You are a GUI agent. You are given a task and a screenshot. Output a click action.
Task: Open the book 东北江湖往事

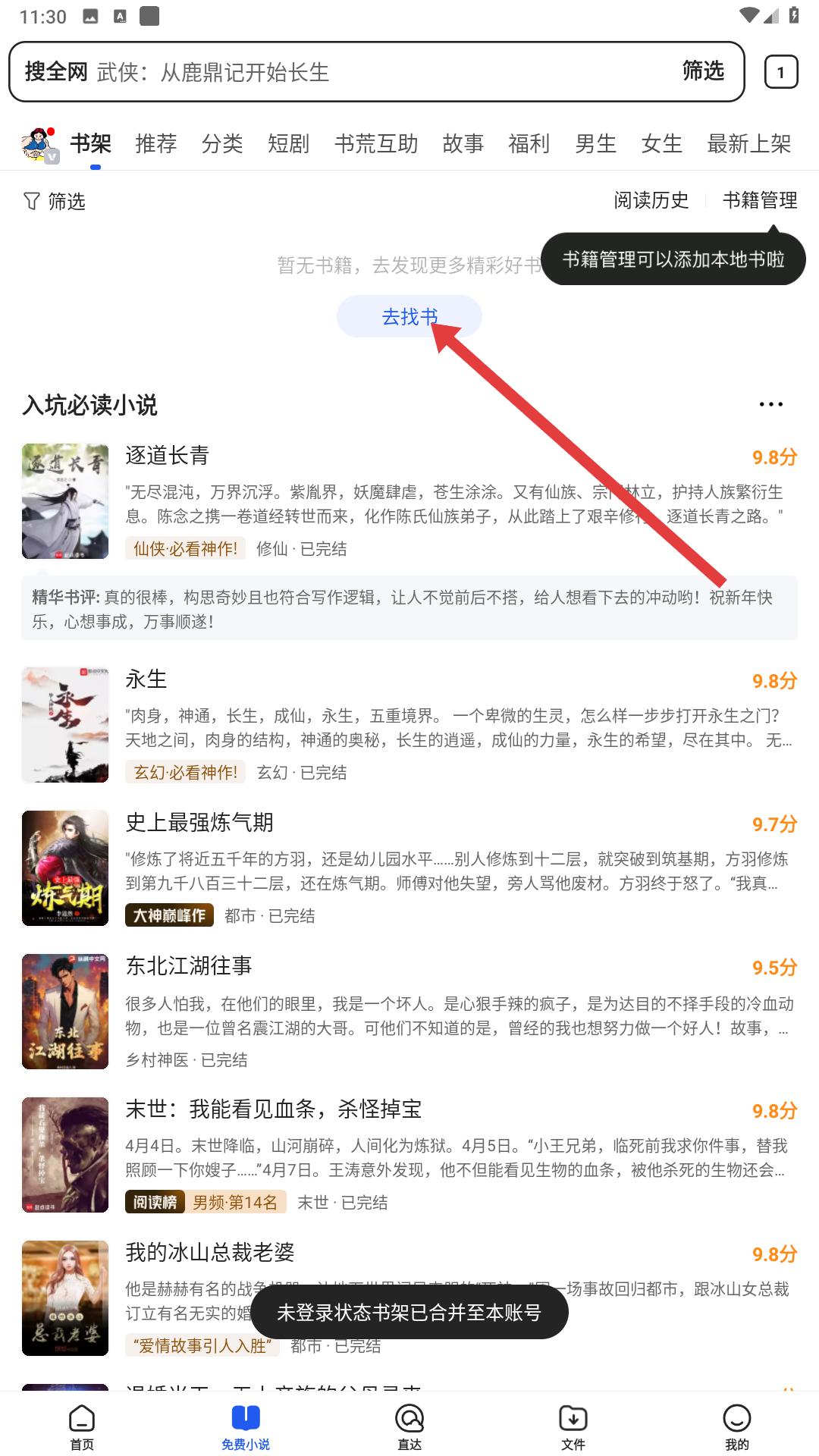(x=189, y=965)
